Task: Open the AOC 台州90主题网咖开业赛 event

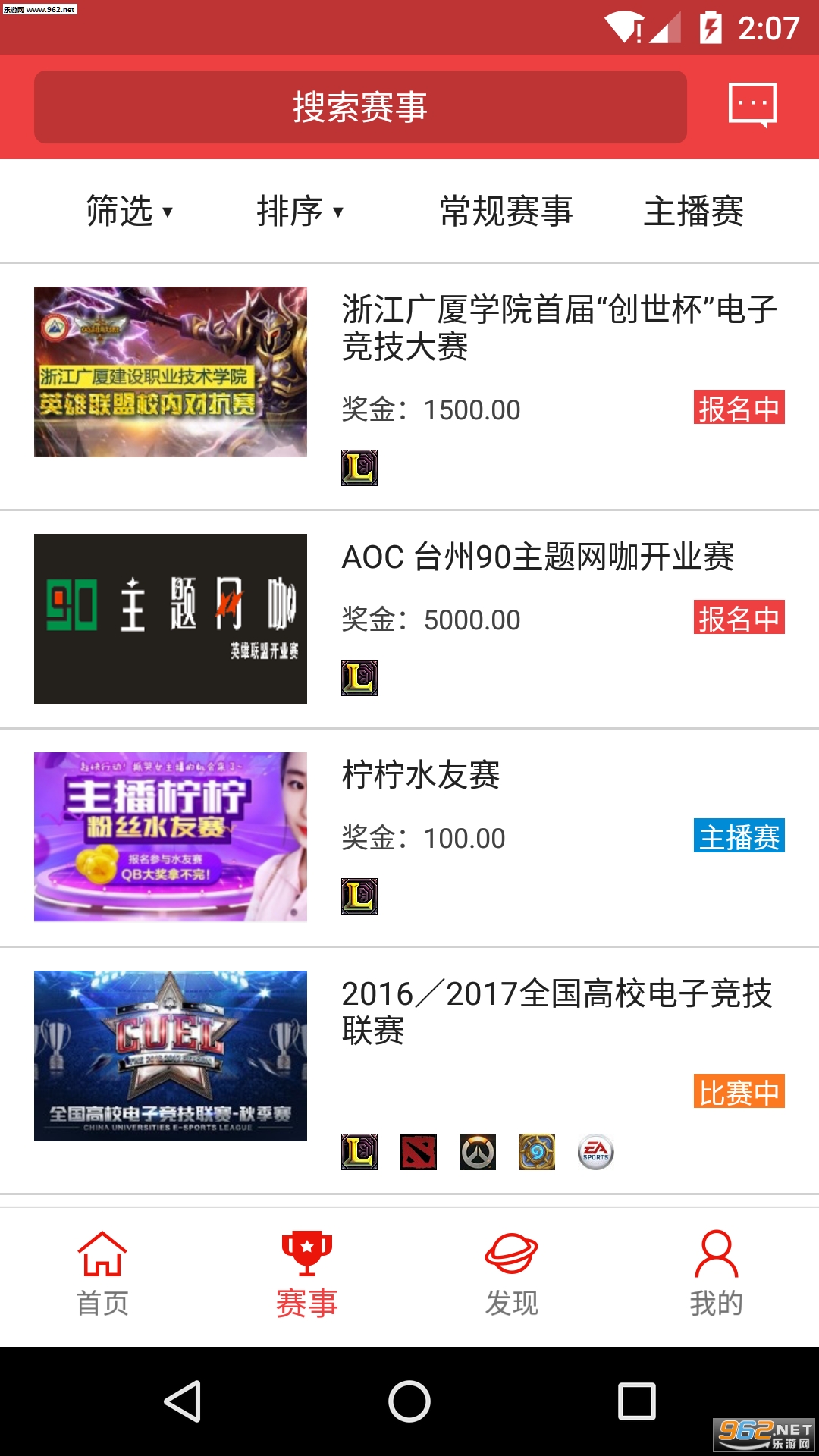Action: tap(538, 557)
